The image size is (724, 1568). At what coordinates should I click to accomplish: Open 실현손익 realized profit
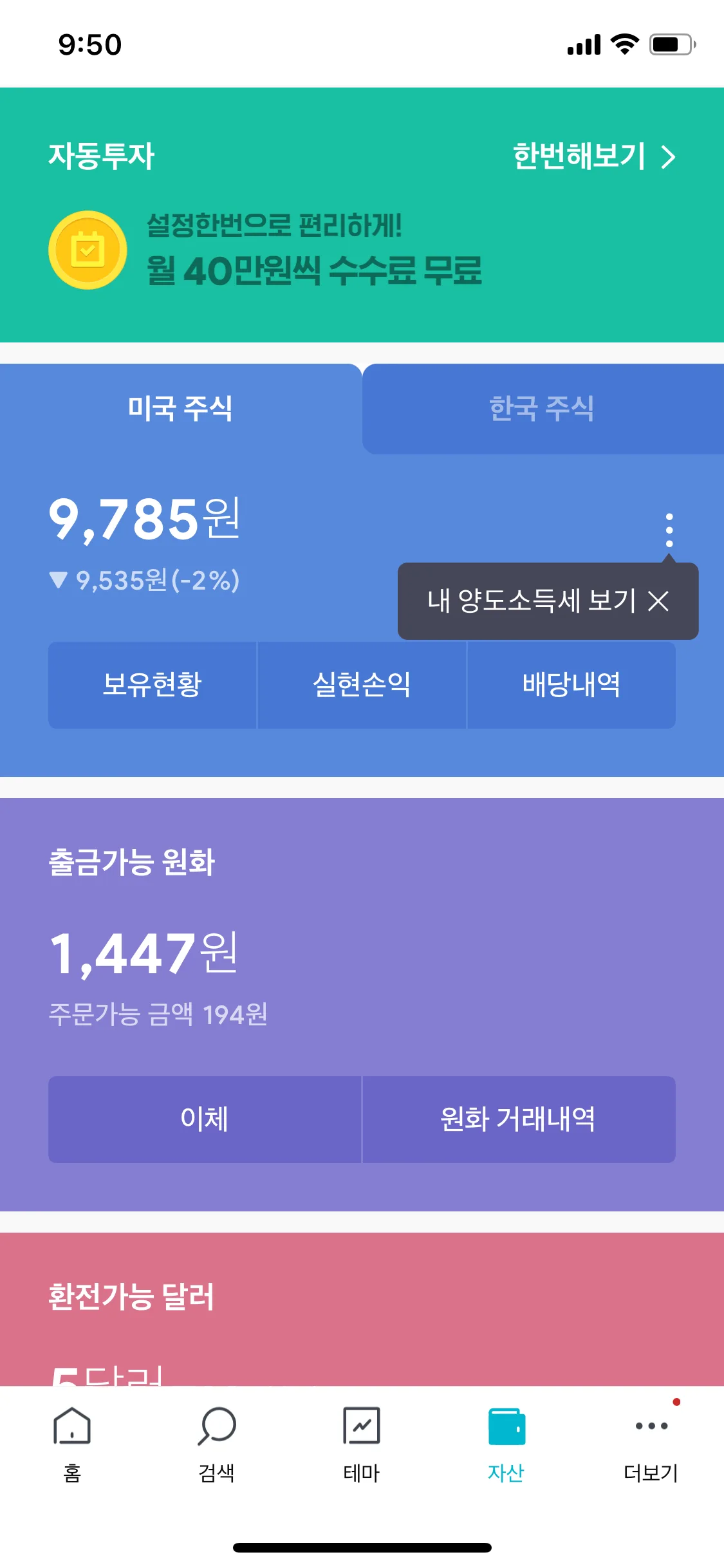click(362, 685)
